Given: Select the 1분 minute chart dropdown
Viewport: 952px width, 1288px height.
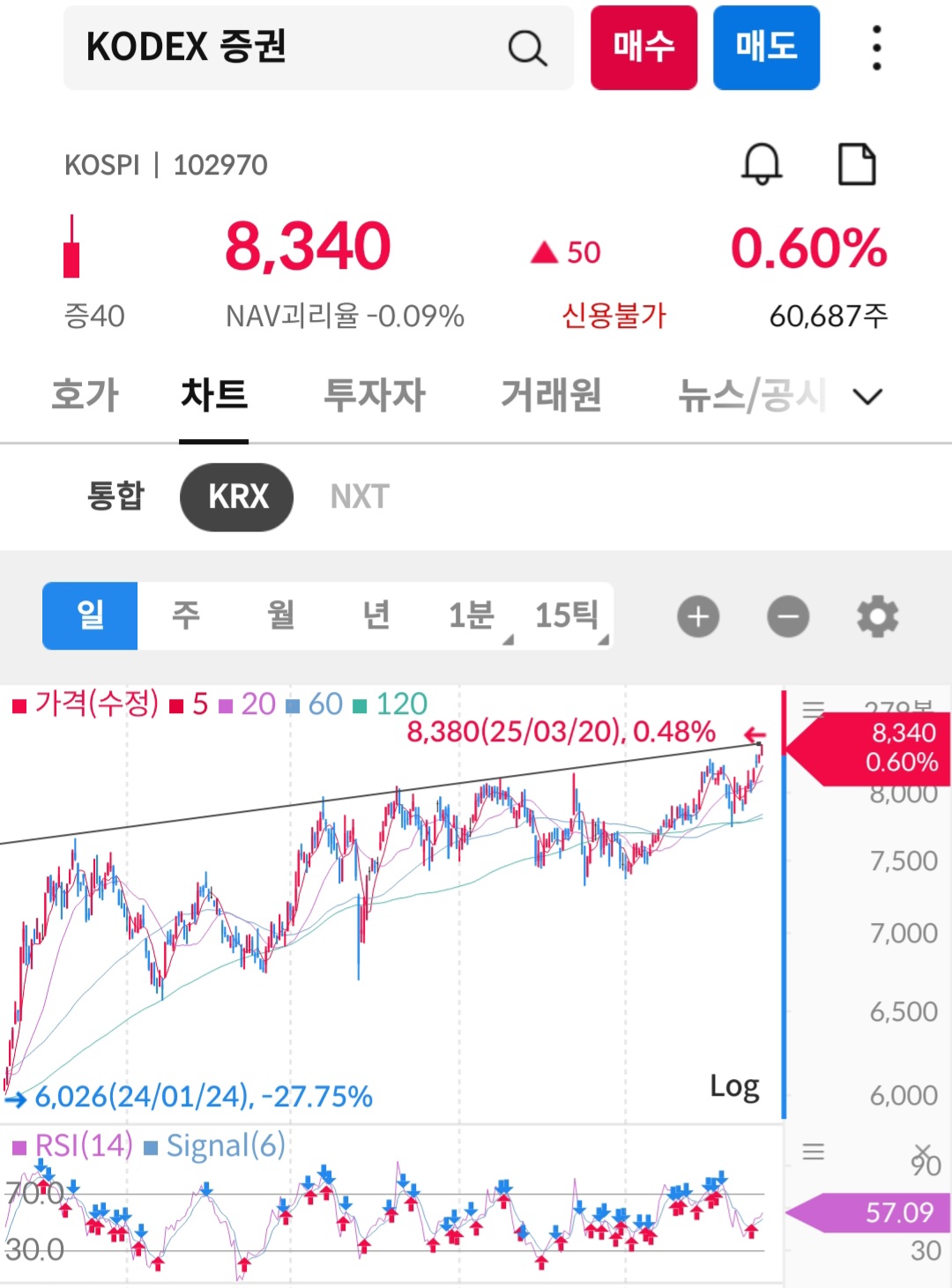Looking at the screenshot, I should click(472, 615).
